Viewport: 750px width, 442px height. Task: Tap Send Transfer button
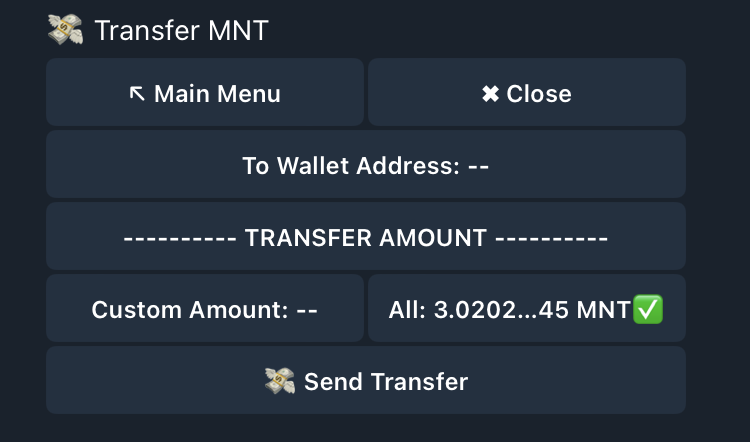tap(366, 381)
